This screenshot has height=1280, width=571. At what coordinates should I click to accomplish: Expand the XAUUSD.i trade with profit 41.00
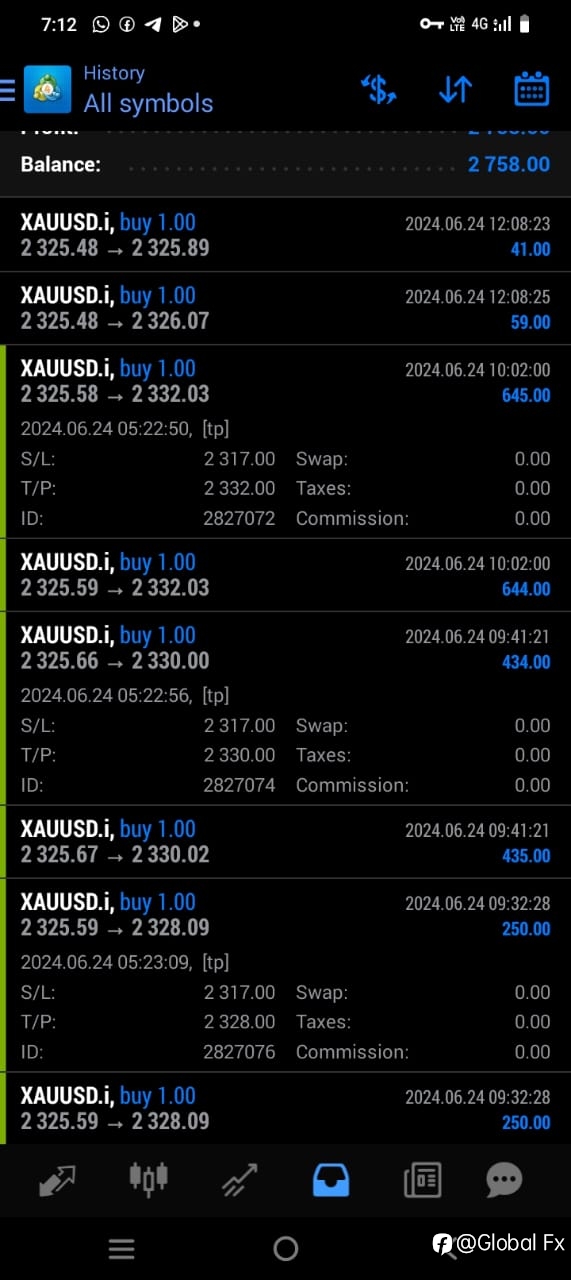pyautogui.click(x=285, y=235)
